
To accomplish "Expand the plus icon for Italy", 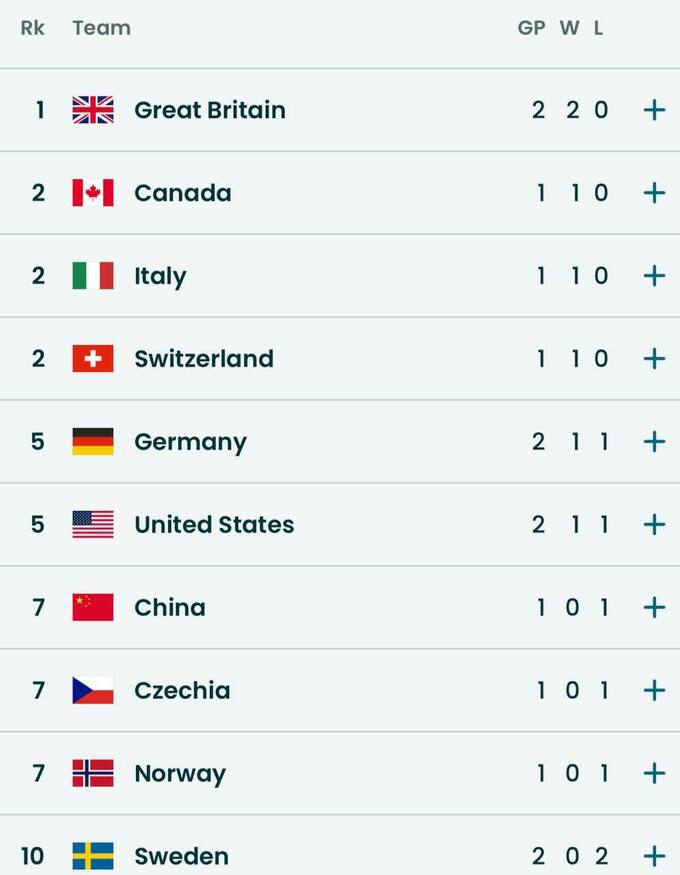I will 654,276.
